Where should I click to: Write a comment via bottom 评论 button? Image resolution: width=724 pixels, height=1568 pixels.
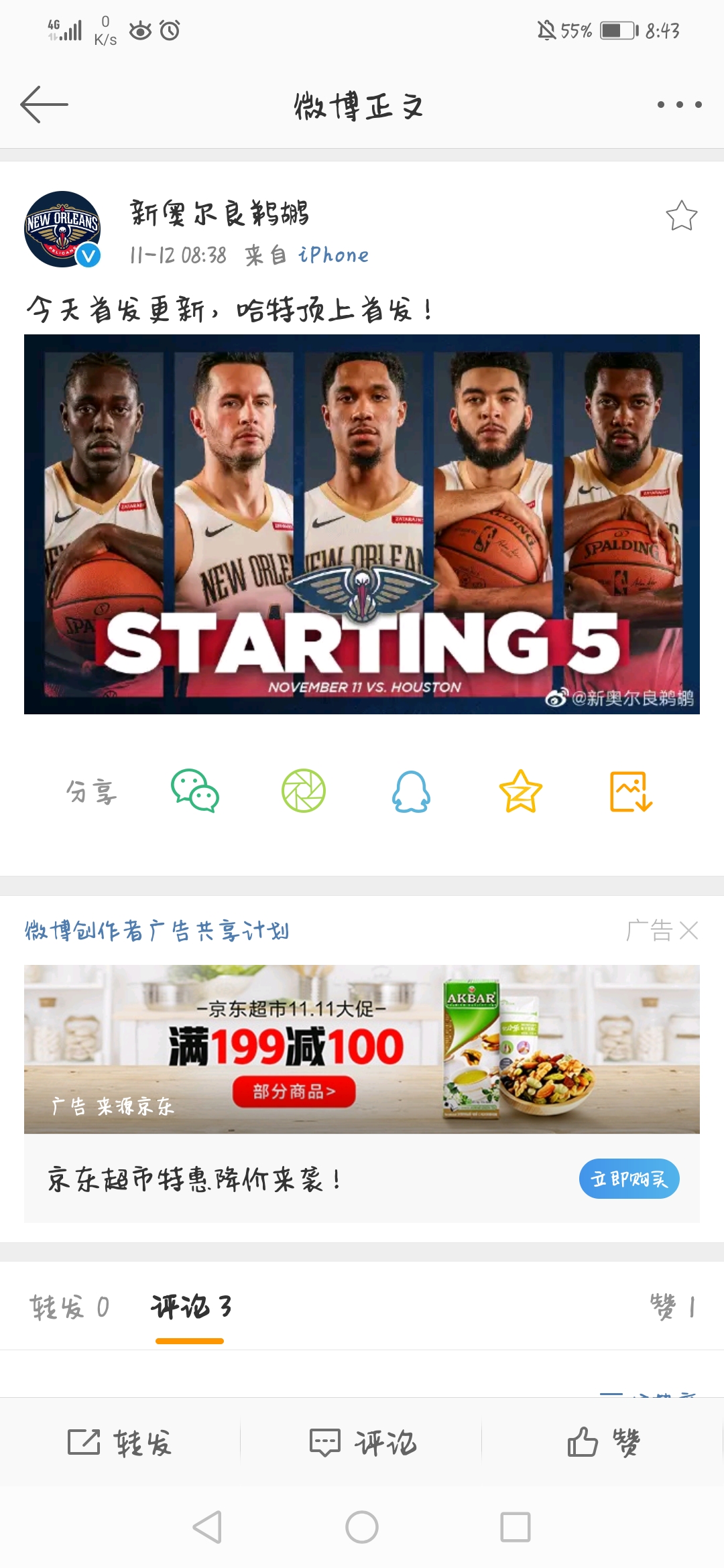(x=362, y=1443)
